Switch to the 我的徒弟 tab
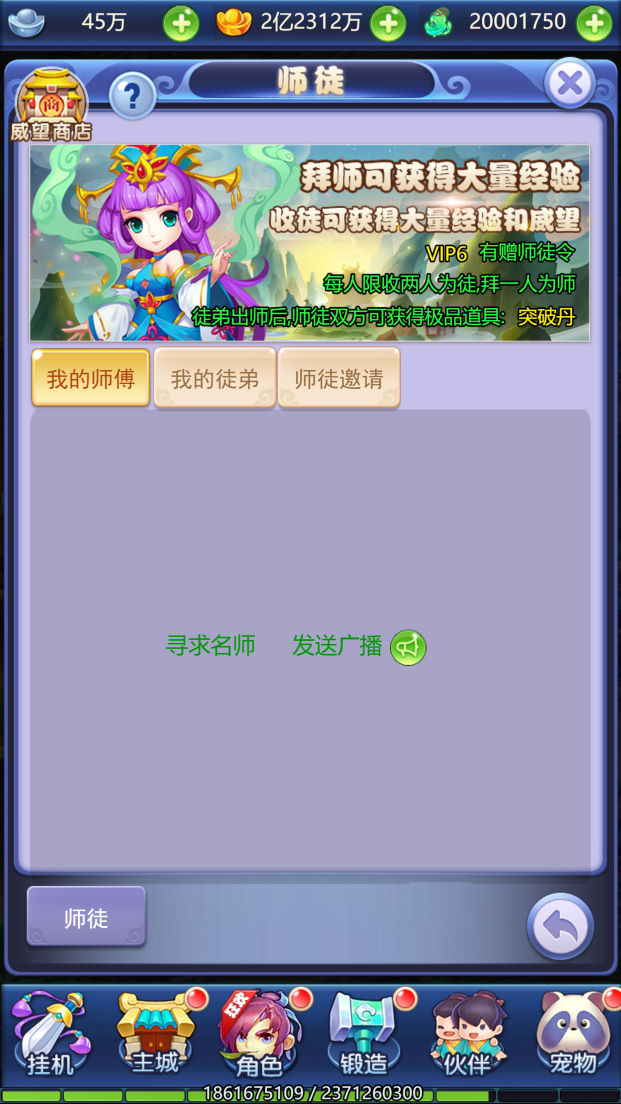This screenshot has width=621, height=1104. (215, 378)
